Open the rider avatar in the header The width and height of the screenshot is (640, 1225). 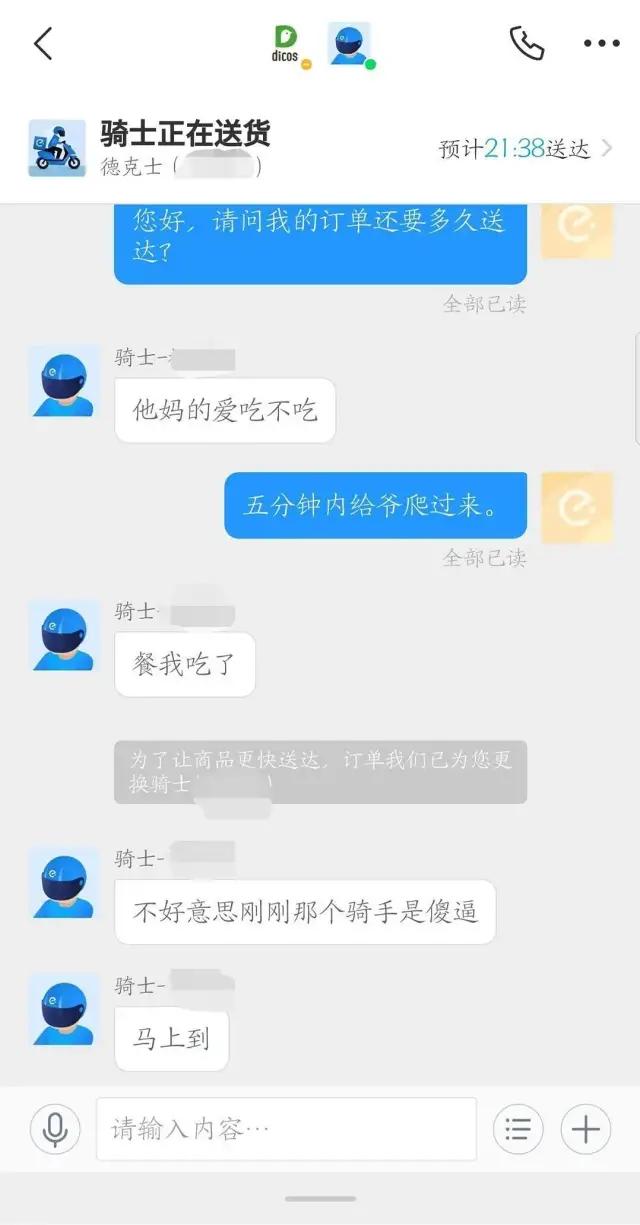click(x=351, y=46)
